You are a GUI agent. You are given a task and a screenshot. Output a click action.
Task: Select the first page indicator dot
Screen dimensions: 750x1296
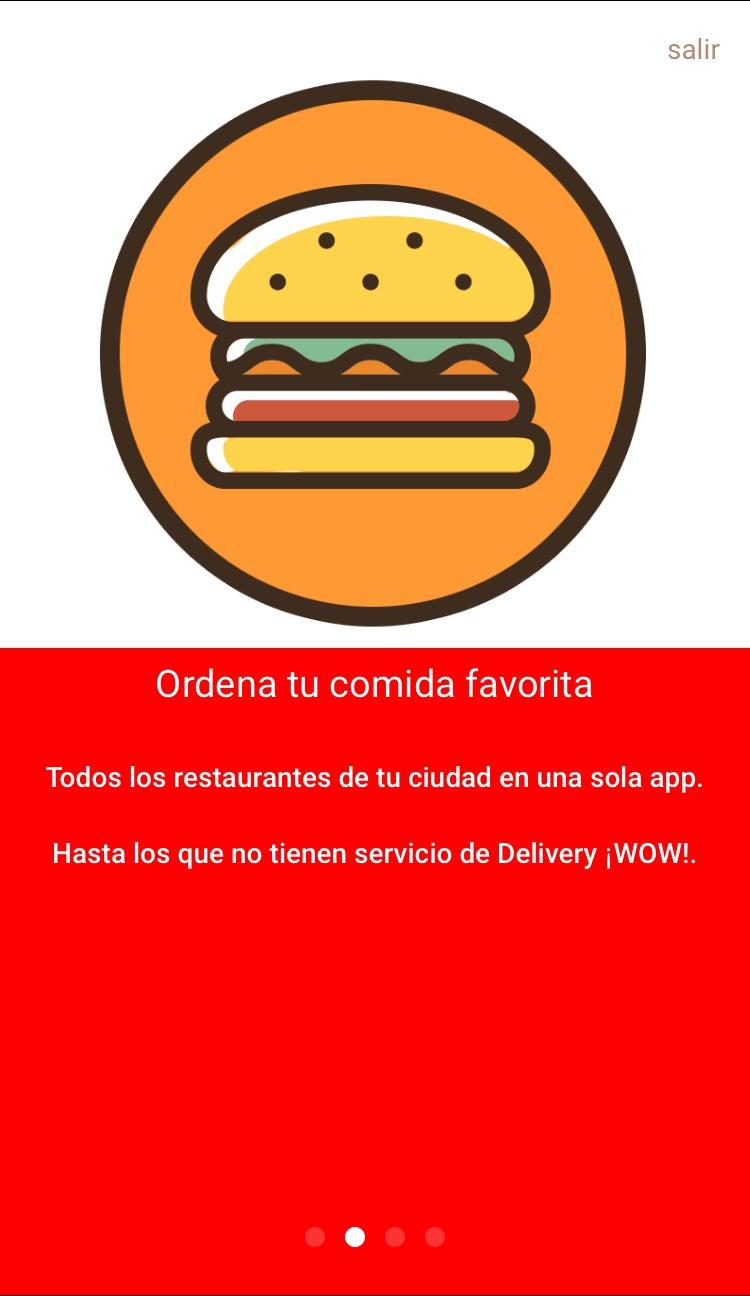click(315, 1237)
